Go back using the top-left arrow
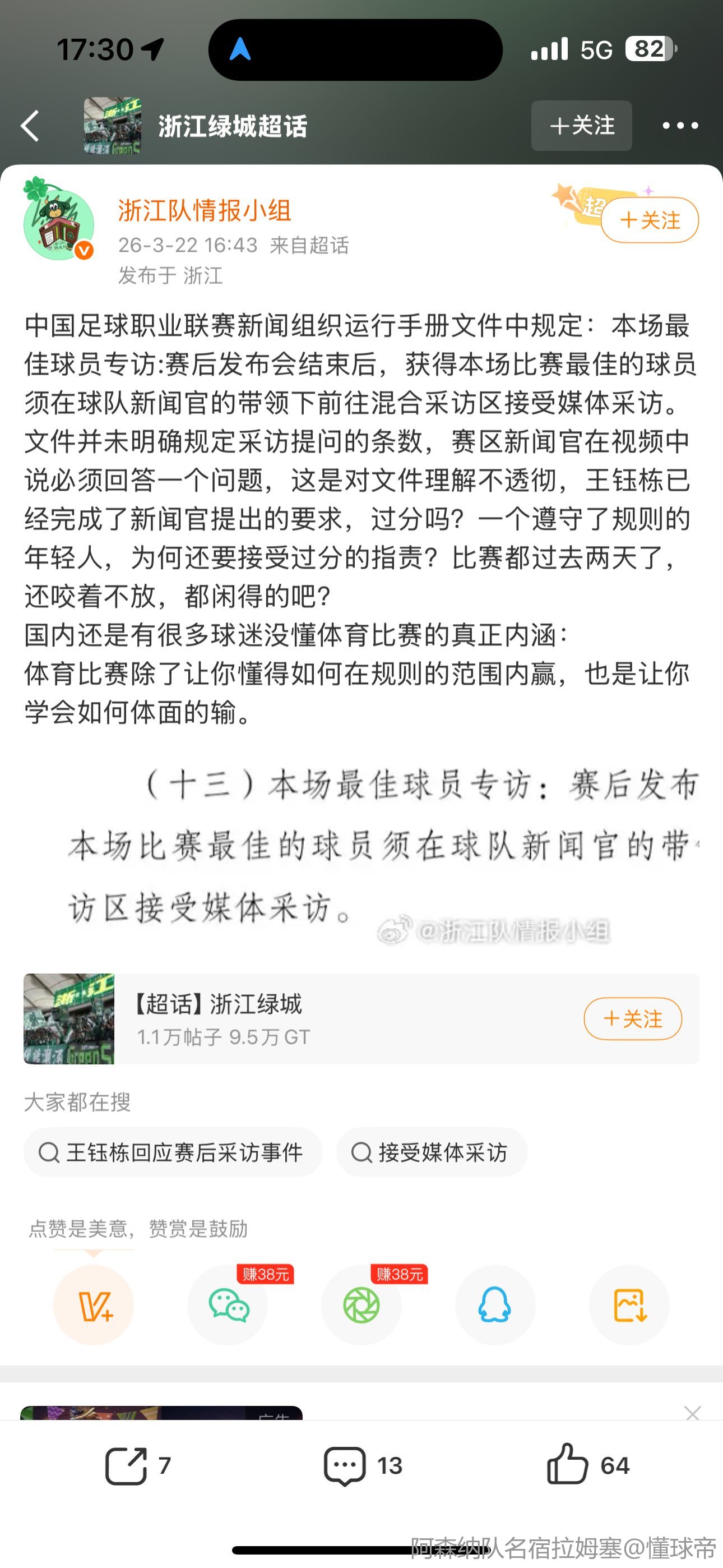Image resolution: width=723 pixels, height=1568 pixels. pos(30,126)
